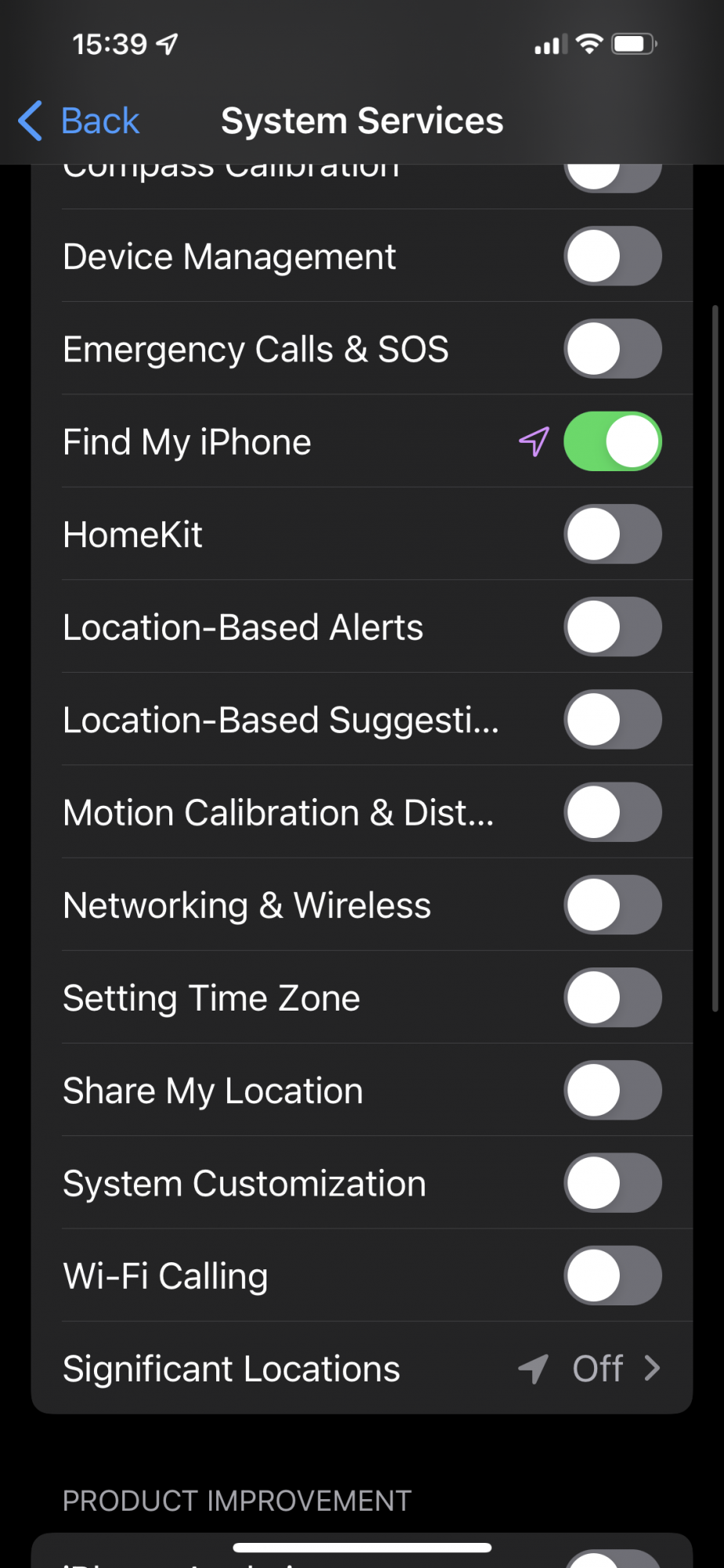Toggle Share My Location on

coord(612,1091)
